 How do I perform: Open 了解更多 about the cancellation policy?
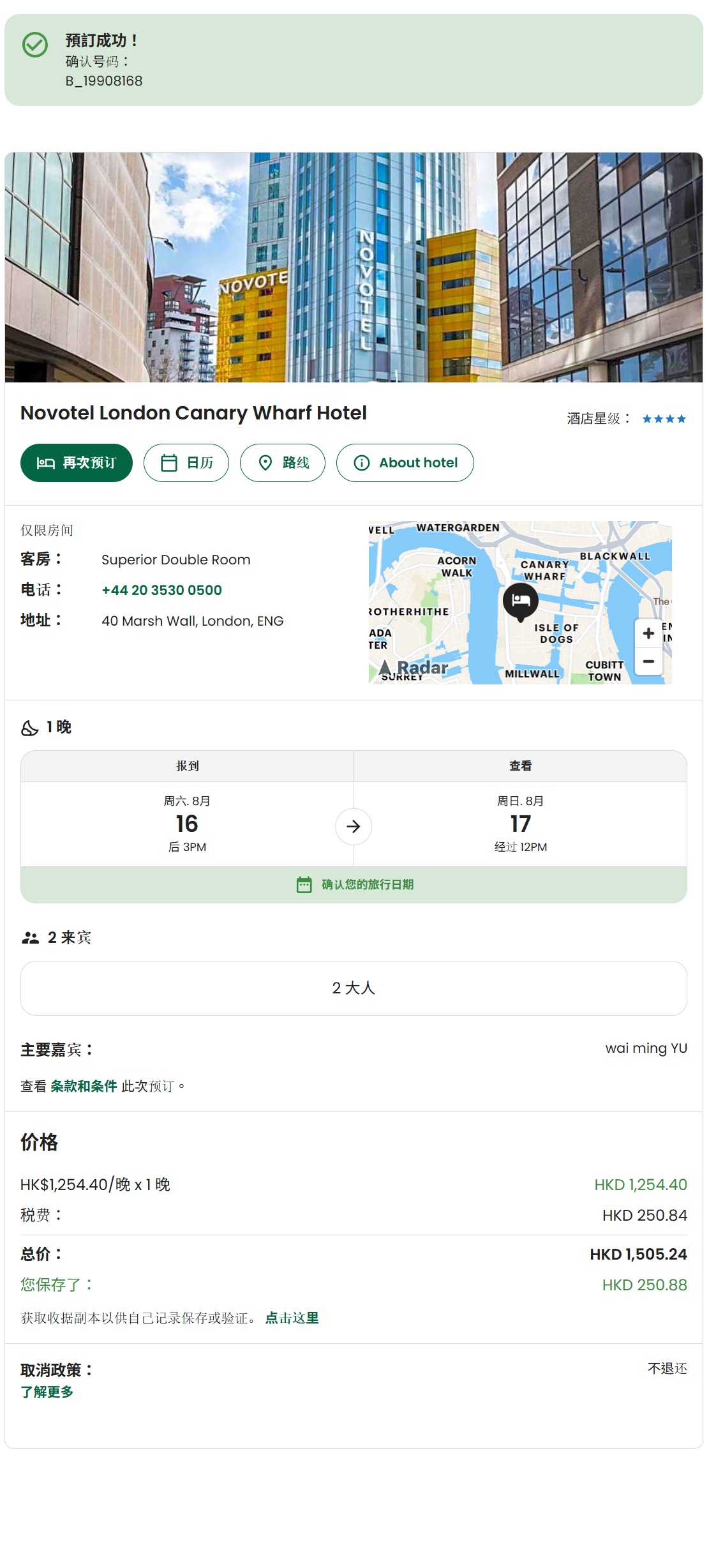[47, 1392]
